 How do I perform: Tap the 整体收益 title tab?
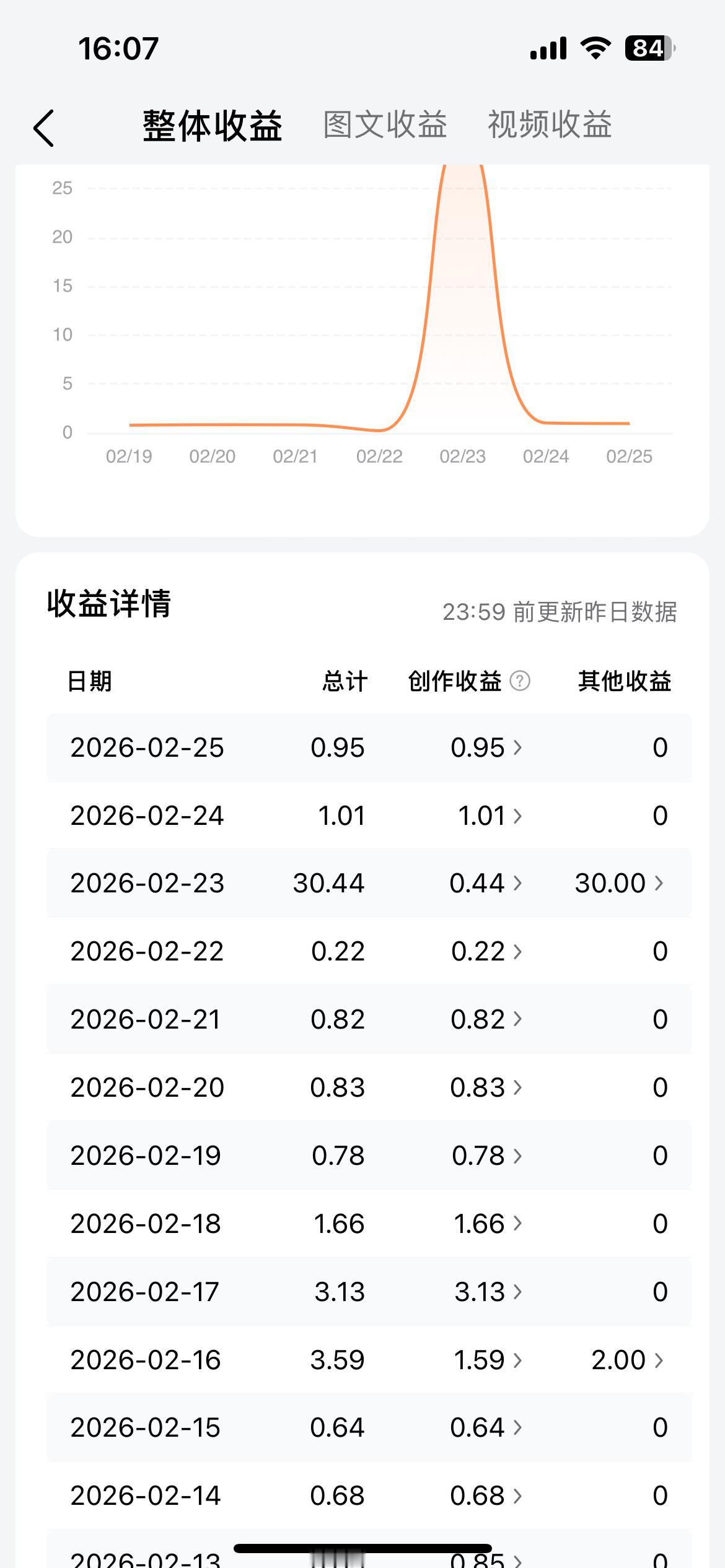click(x=212, y=124)
